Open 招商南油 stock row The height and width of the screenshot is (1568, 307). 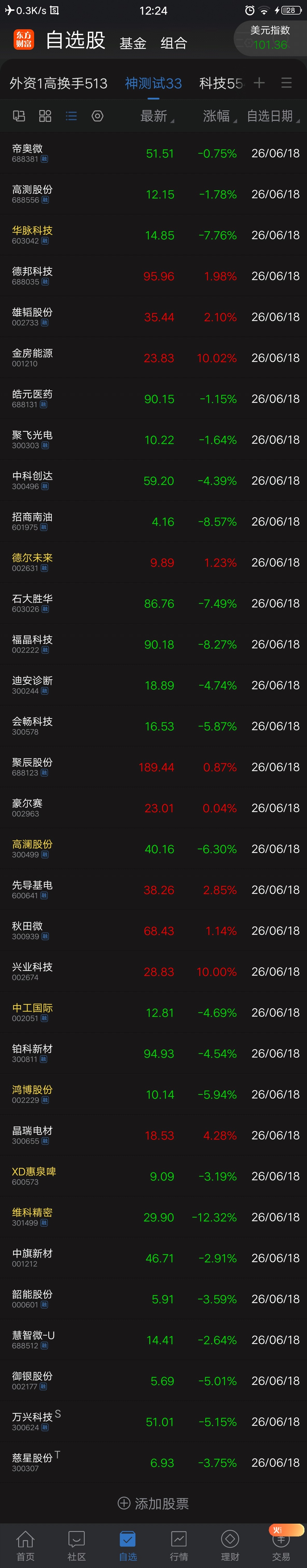point(153,522)
